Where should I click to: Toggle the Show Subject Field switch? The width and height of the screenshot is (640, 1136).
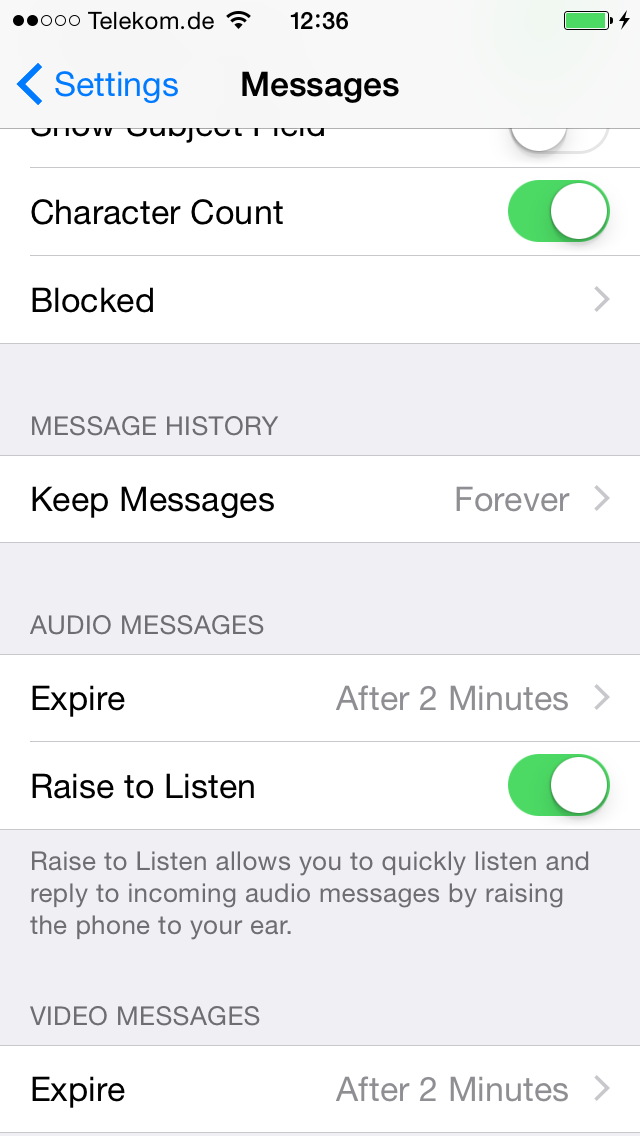[558, 139]
